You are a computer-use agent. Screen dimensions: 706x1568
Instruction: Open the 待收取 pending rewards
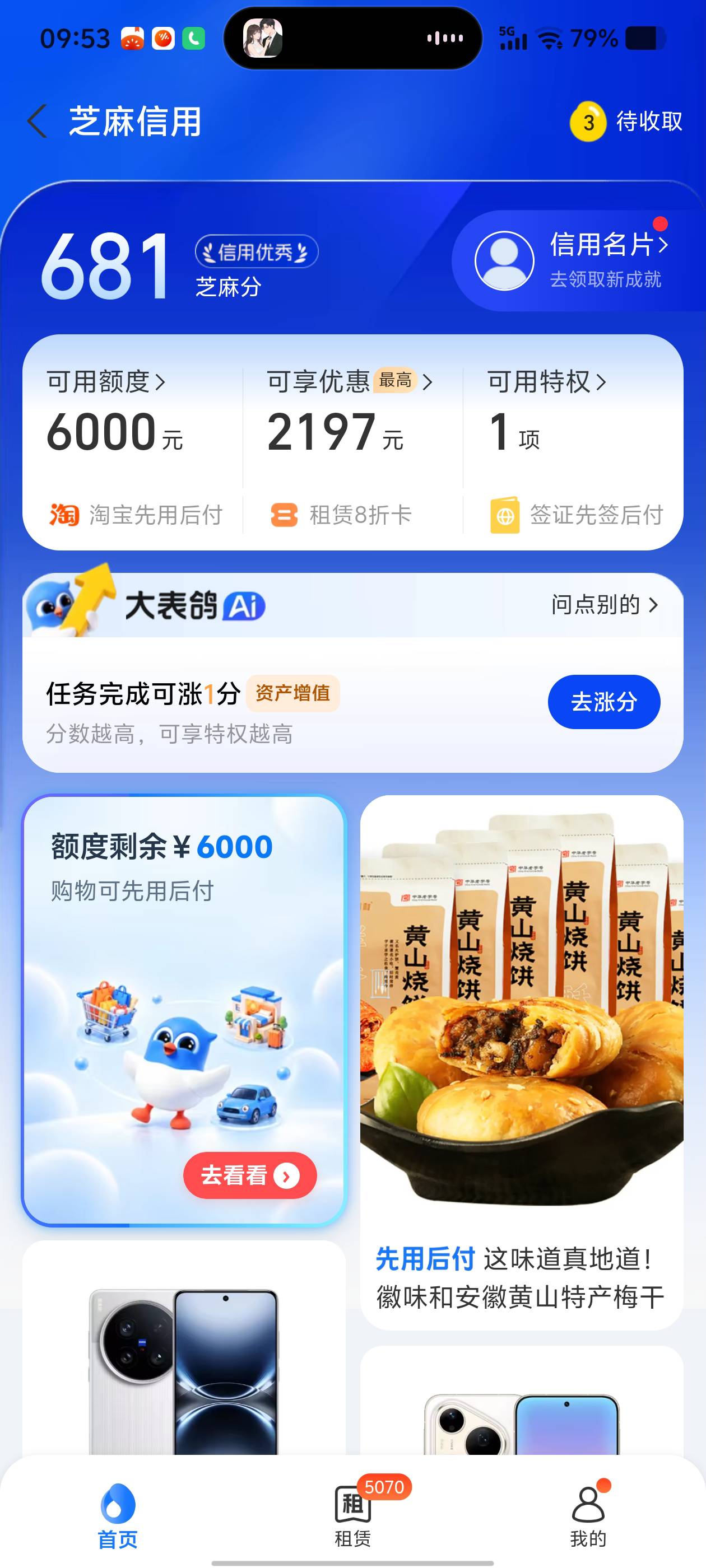[626, 121]
